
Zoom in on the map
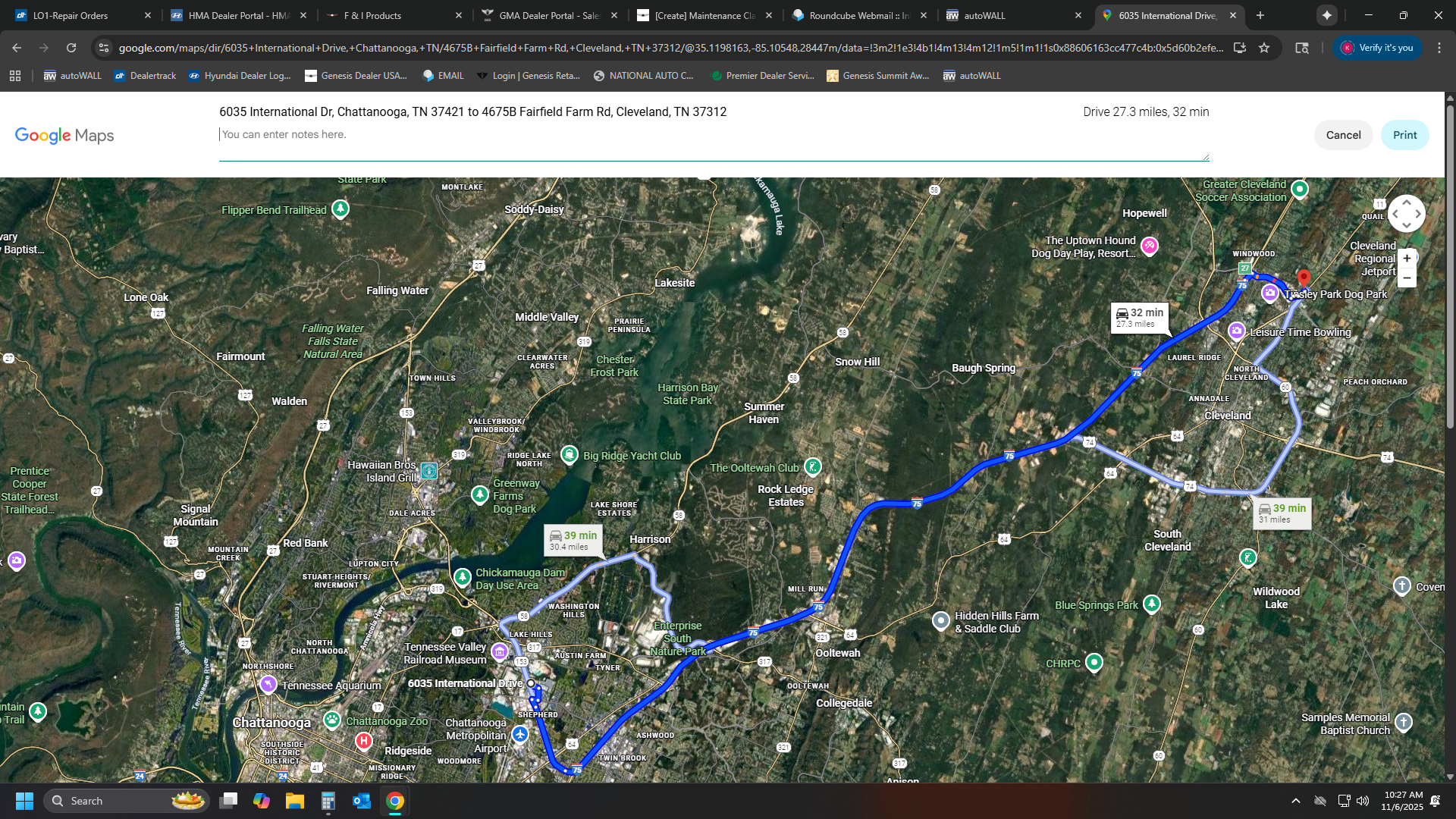(1407, 259)
